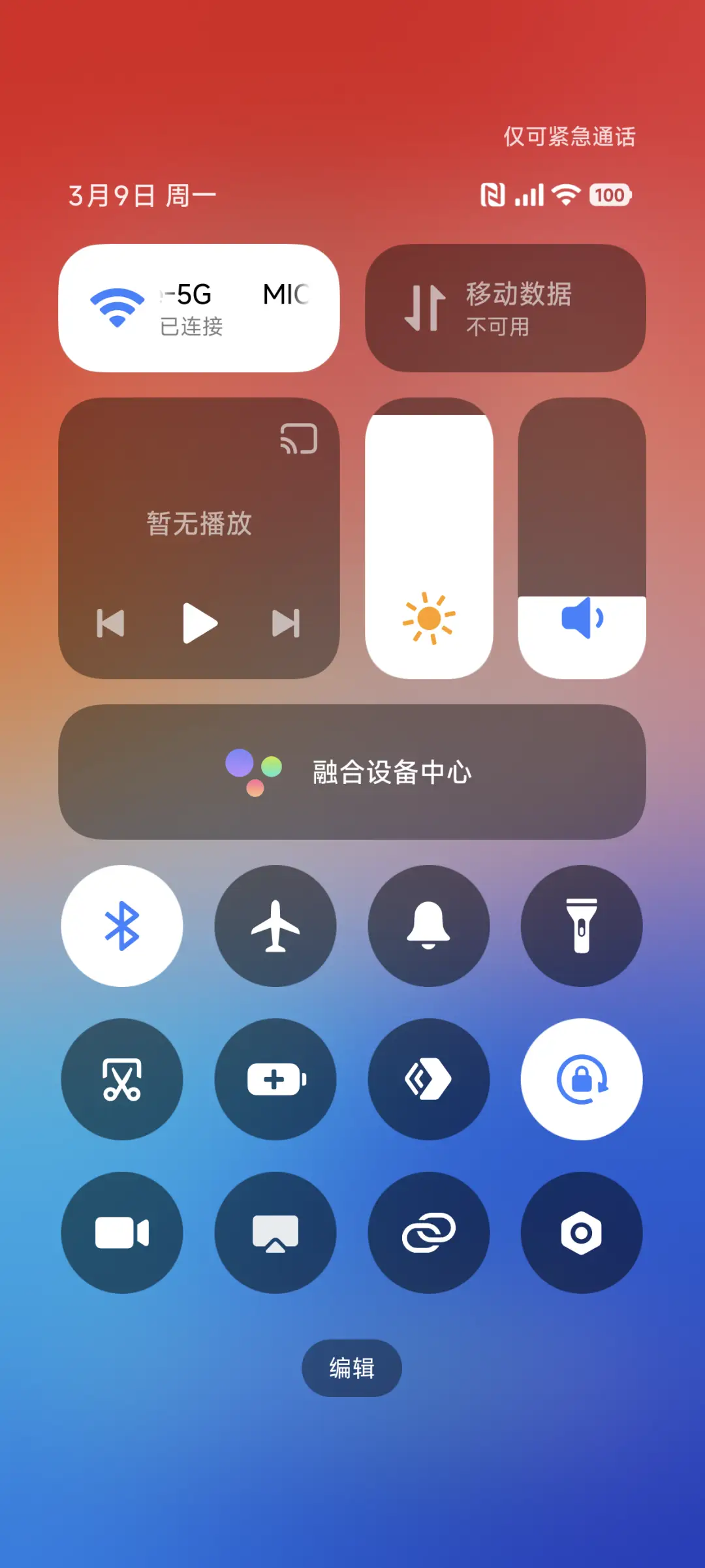Image resolution: width=705 pixels, height=1568 pixels.
Task: Expand the 移动数据 mobile data tile
Action: tap(507, 307)
